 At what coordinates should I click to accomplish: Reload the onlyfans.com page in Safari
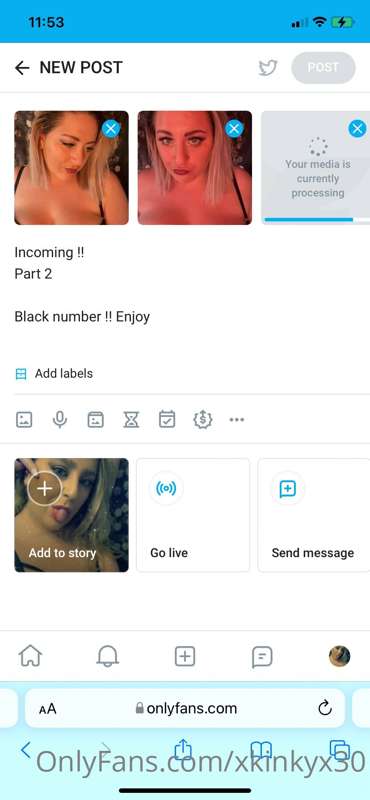[325, 708]
